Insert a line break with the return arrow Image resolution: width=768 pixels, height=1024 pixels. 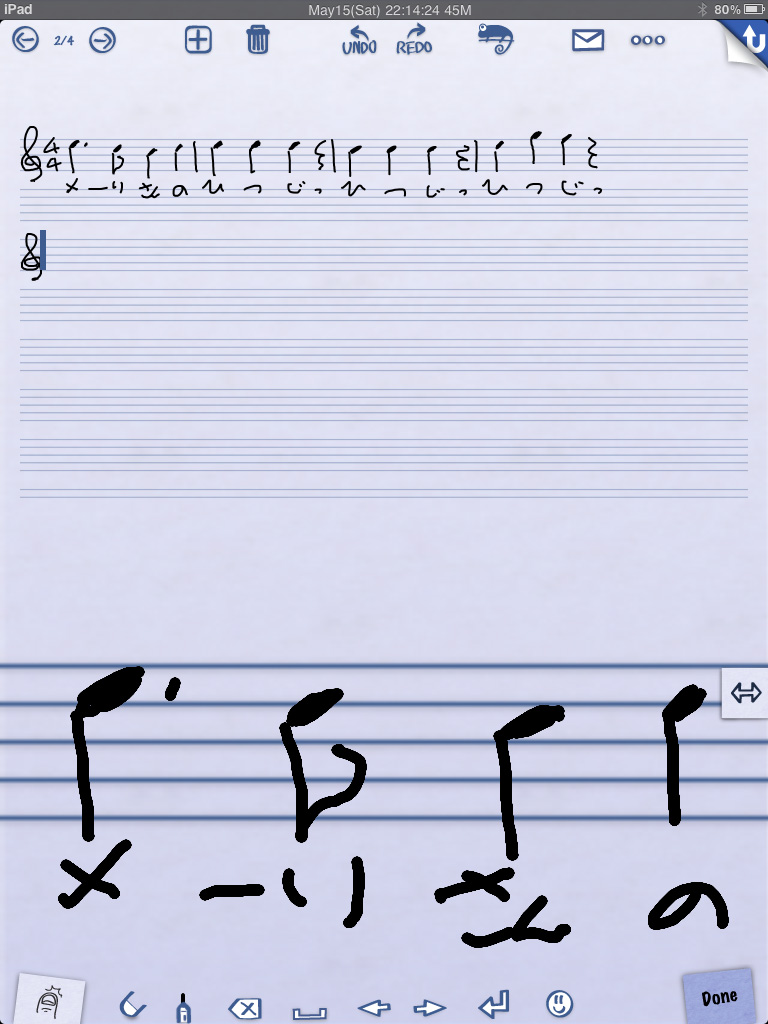coord(493,1004)
